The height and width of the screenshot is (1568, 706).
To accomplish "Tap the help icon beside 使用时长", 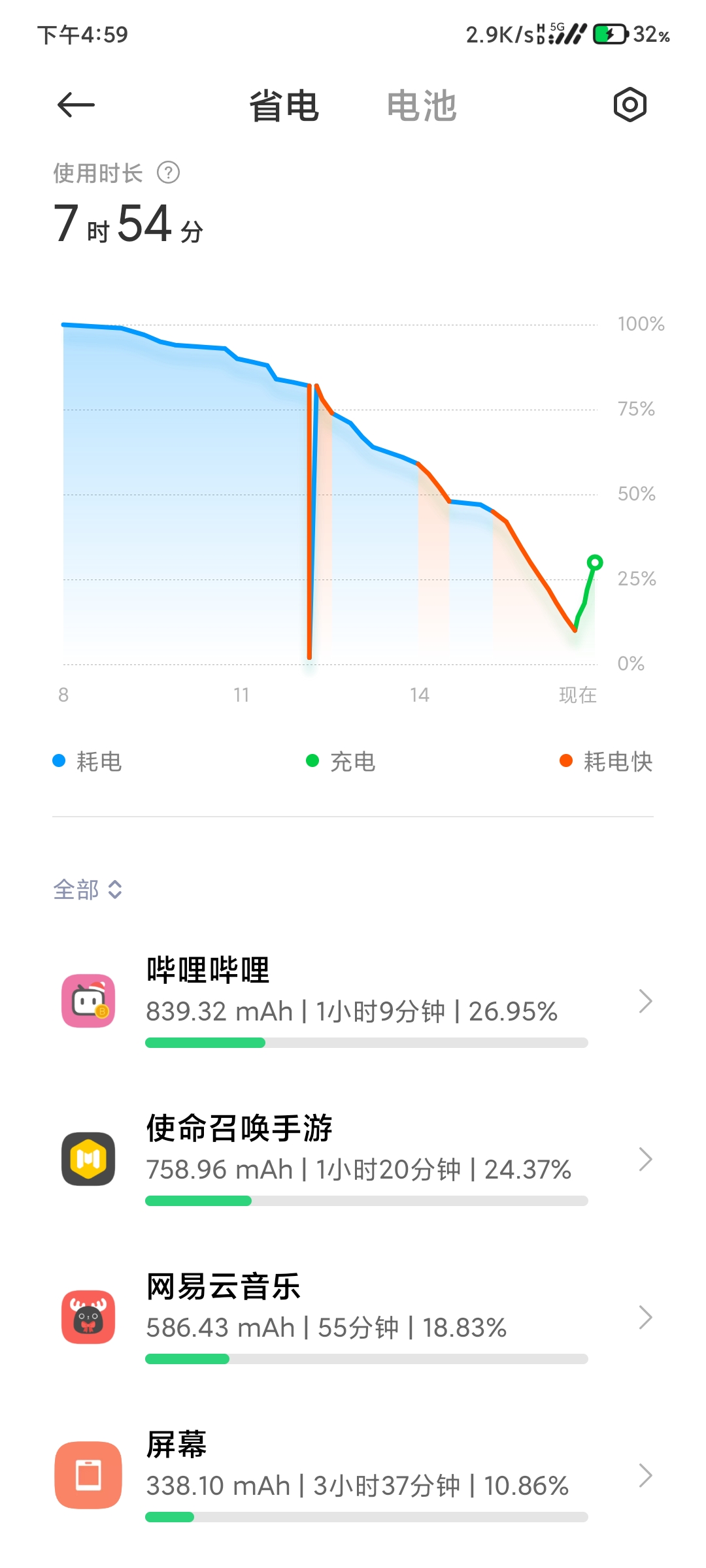I will point(169,173).
